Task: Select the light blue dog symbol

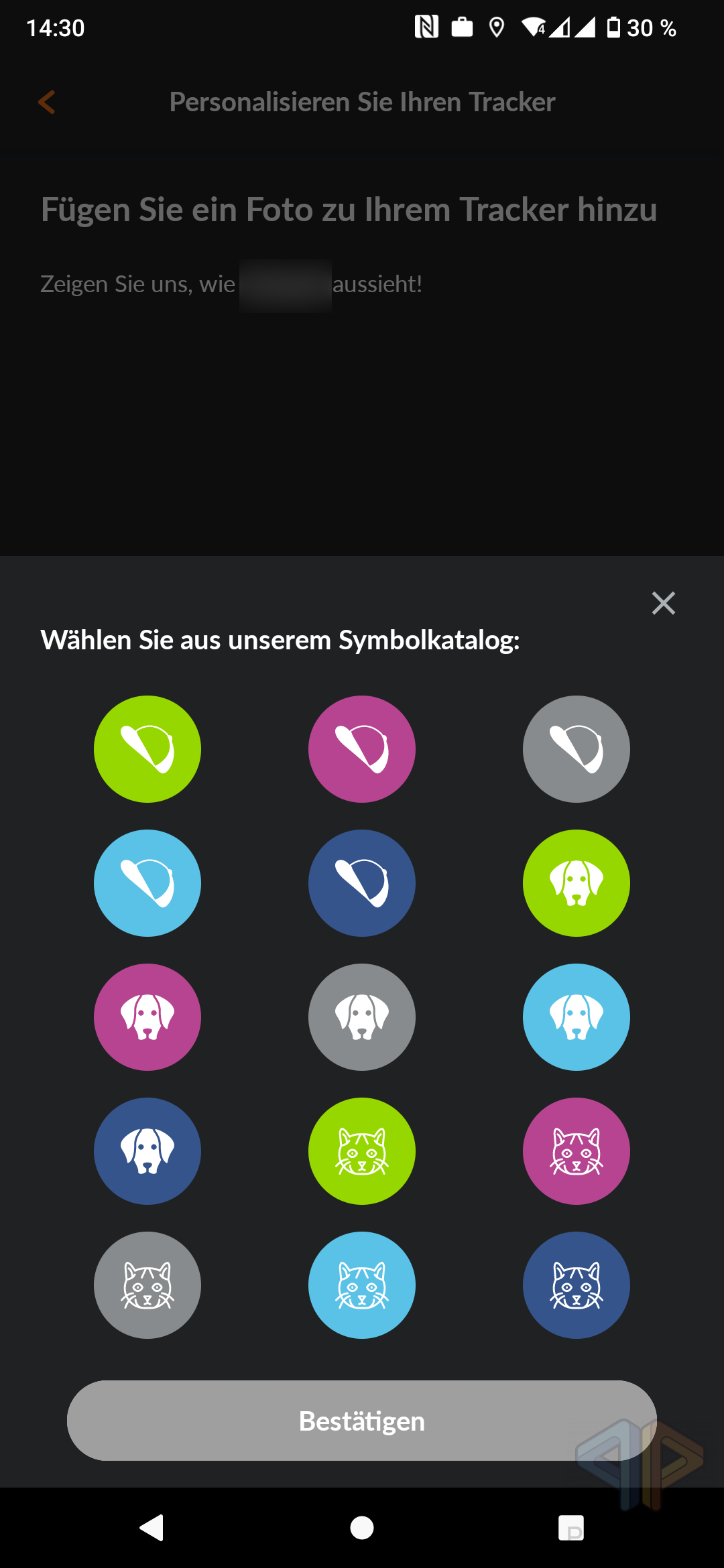Action: 577,1017
